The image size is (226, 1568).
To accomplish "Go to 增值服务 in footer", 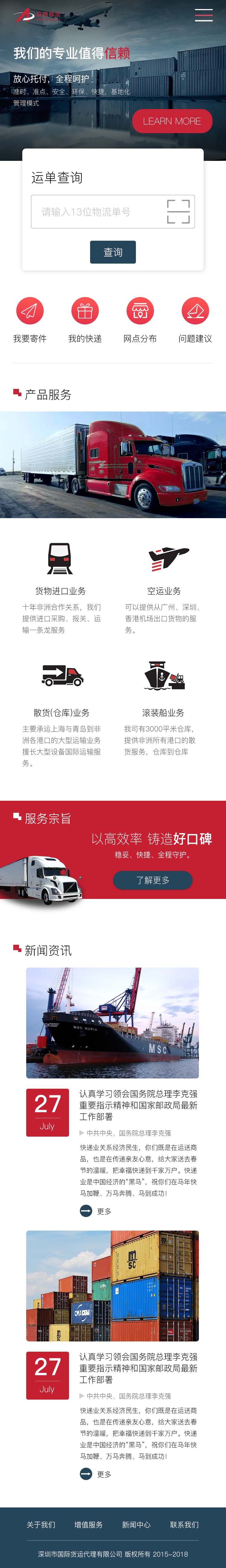I will point(88,1524).
